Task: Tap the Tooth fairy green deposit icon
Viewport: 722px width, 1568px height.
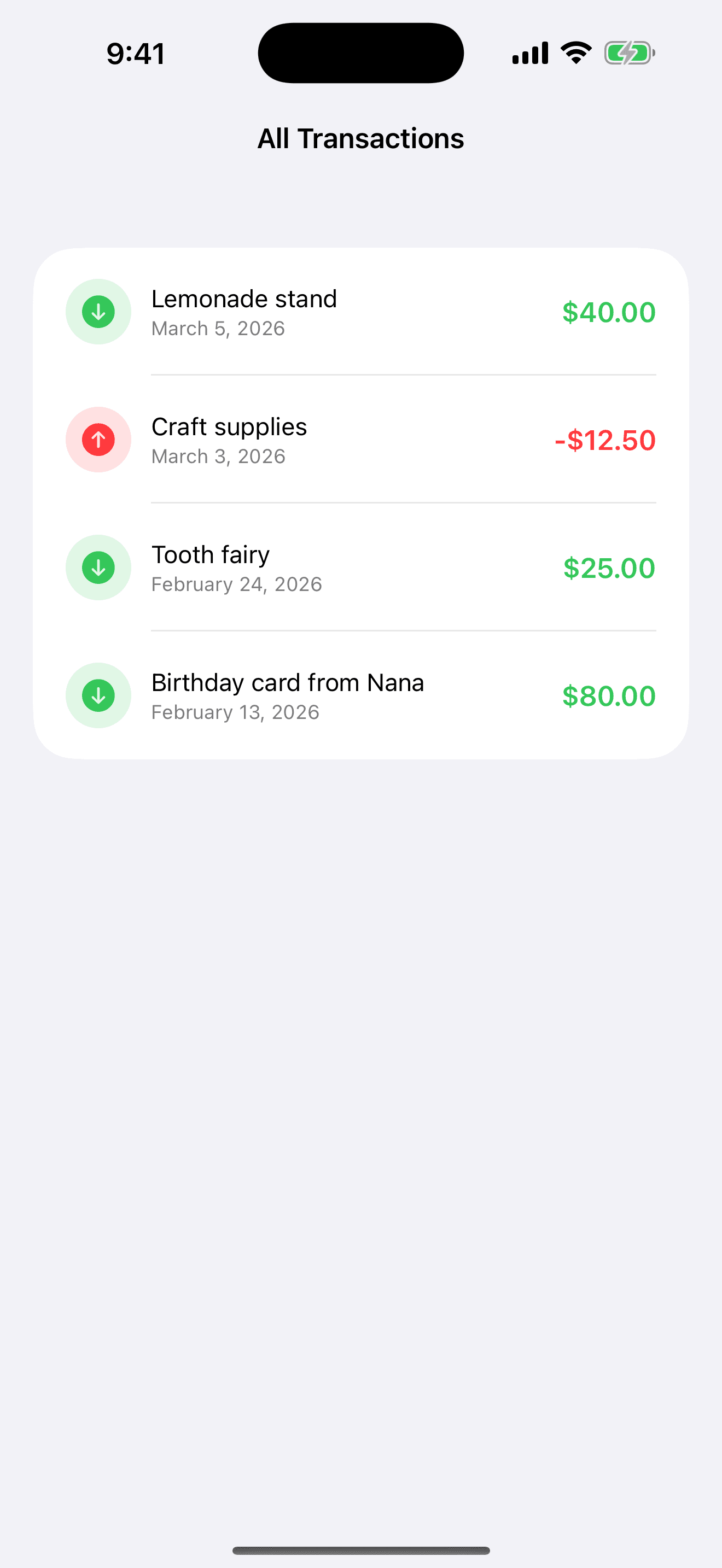Action: (98, 567)
